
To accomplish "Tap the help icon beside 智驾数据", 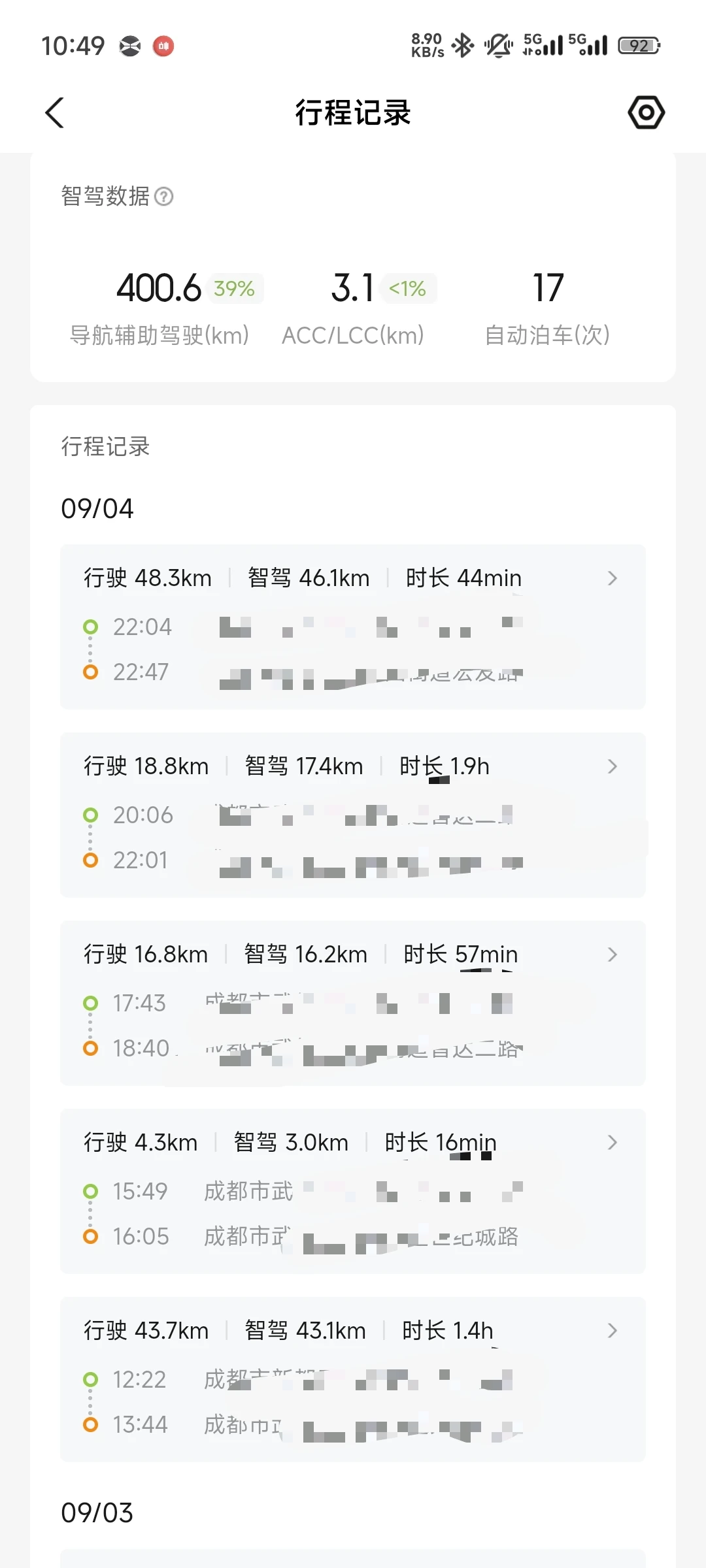I will click(164, 196).
